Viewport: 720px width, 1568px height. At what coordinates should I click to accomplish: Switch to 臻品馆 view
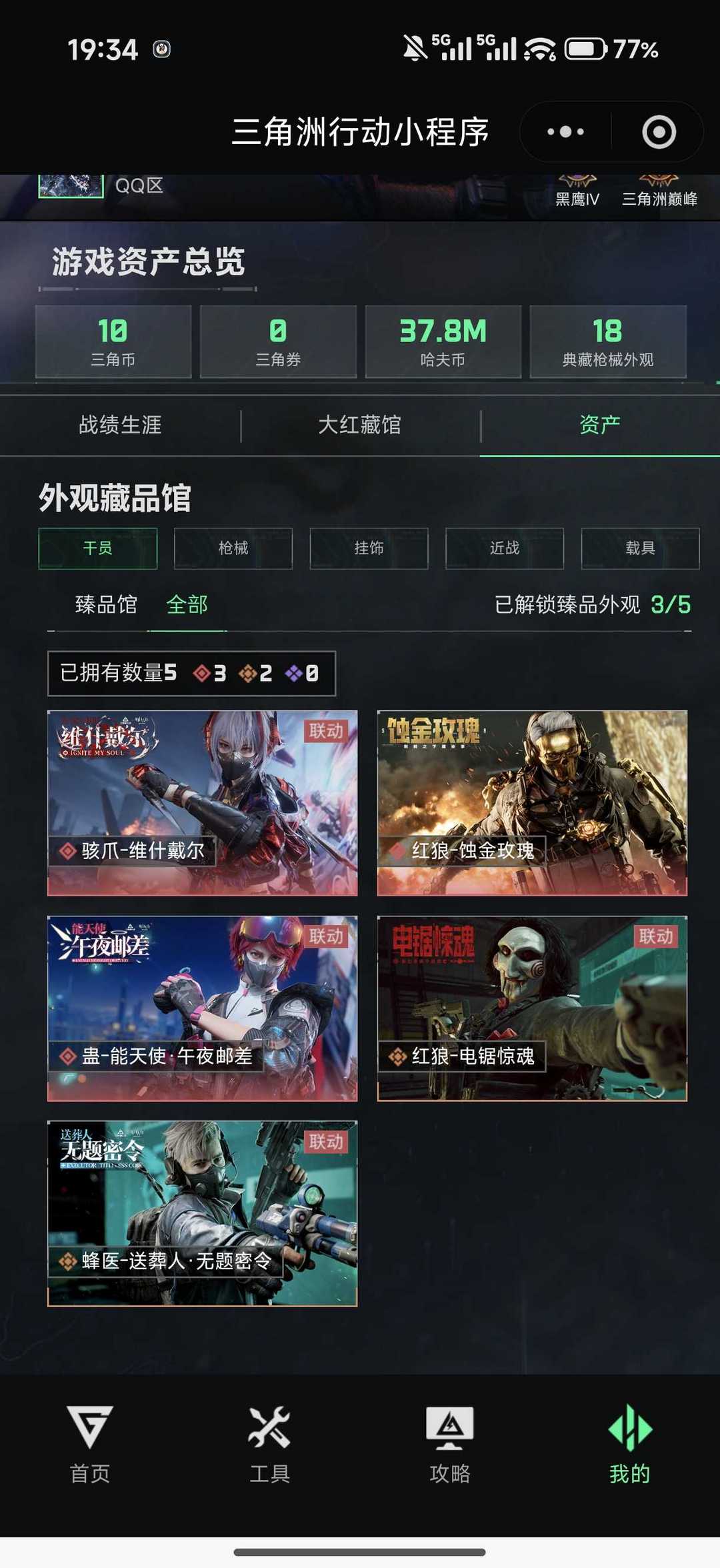[x=105, y=605]
